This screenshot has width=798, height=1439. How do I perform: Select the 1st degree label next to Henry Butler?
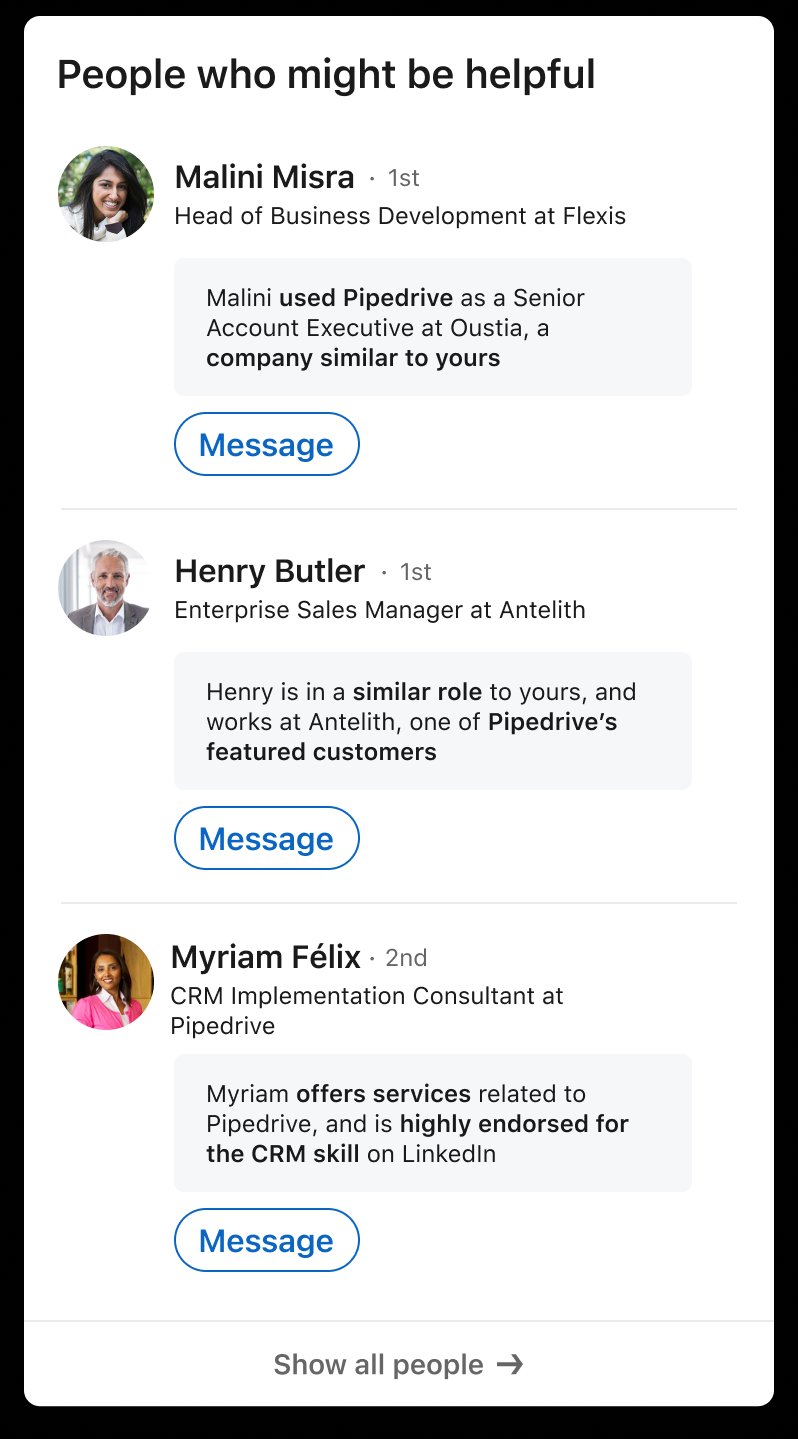click(x=413, y=572)
